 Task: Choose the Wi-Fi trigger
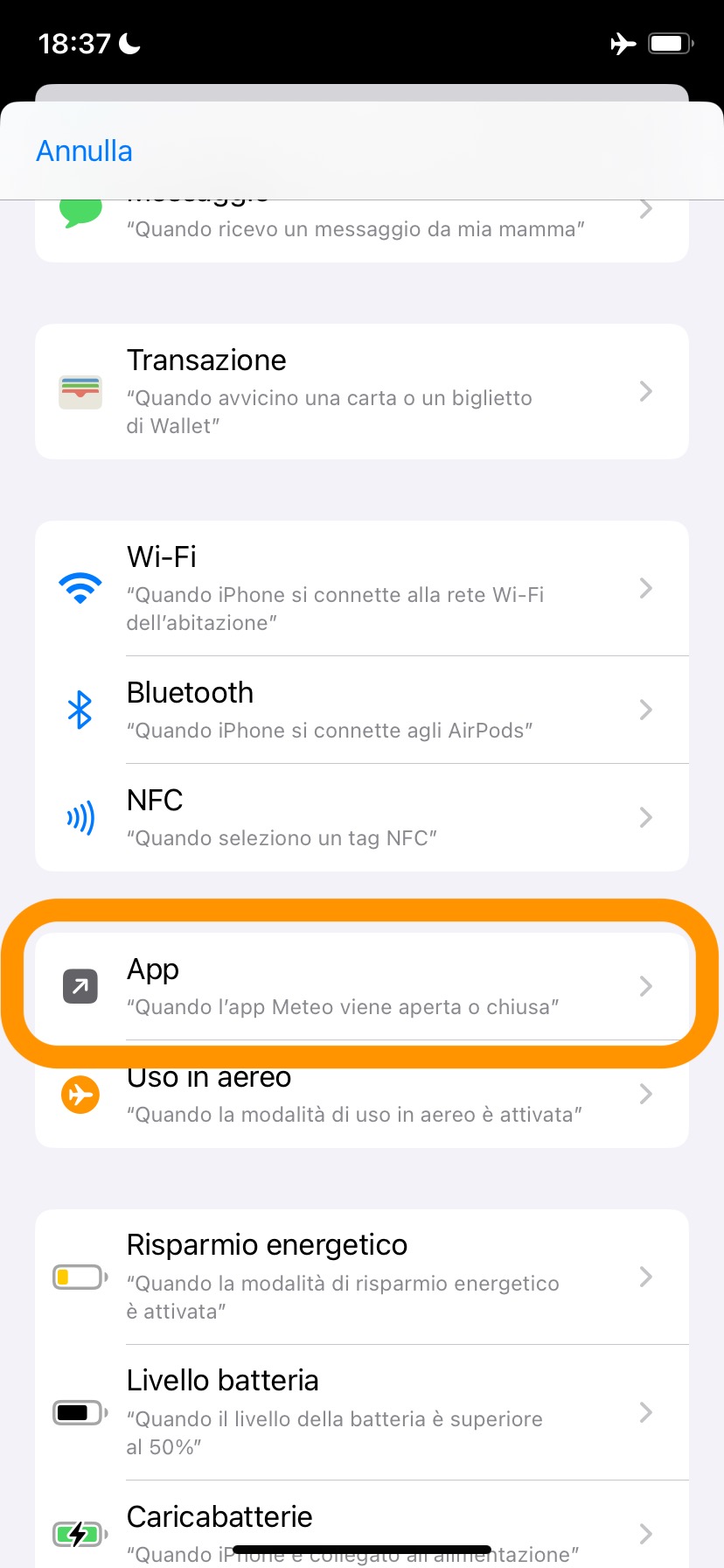(360, 588)
